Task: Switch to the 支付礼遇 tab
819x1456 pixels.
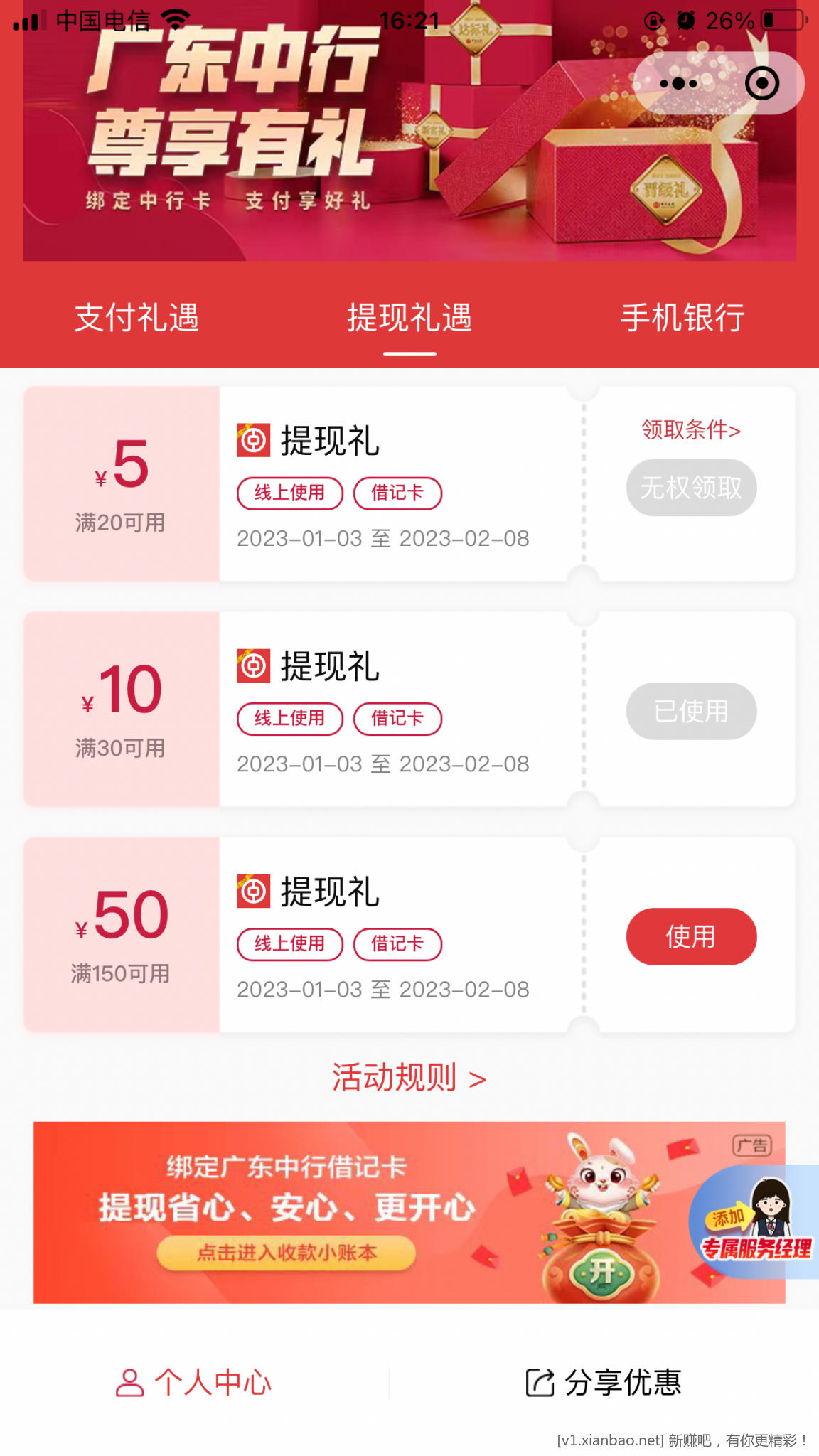Action: pyautogui.click(x=136, y=317)
